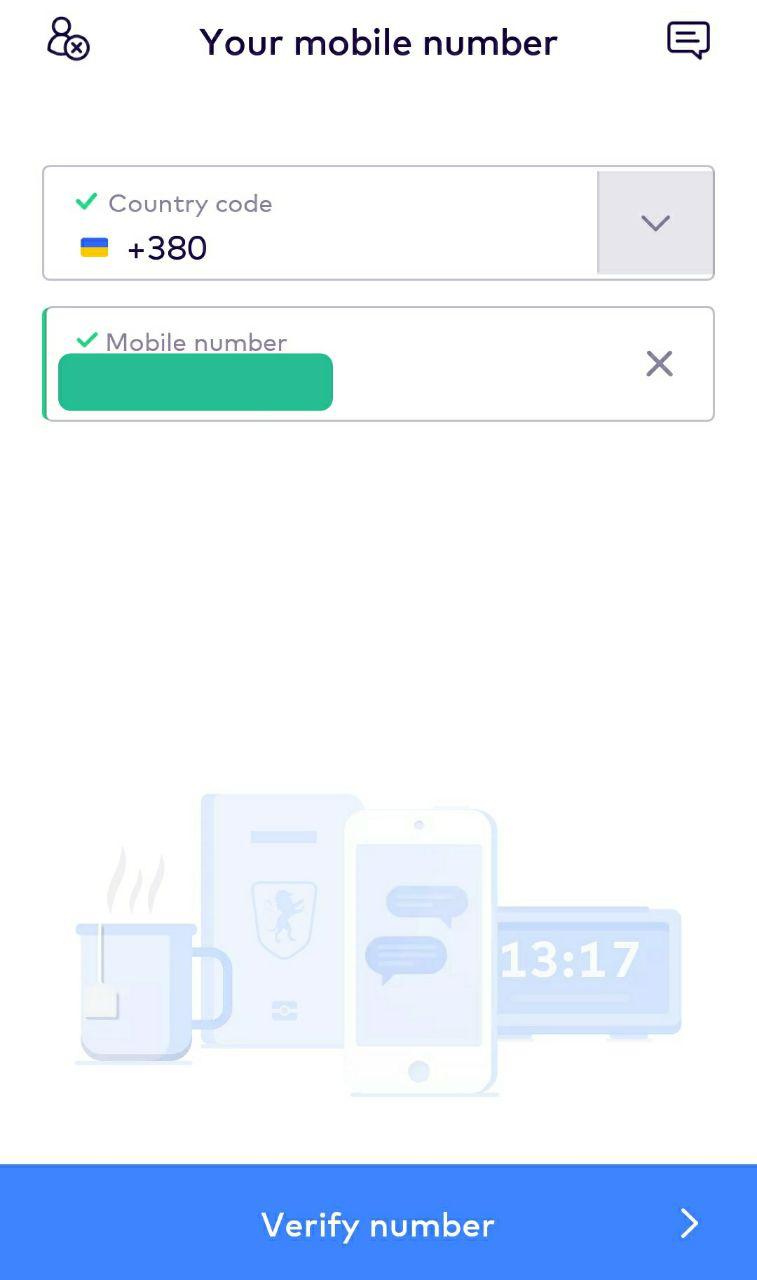
Task: Tap the cancel registration user icon
Action: 68,40
